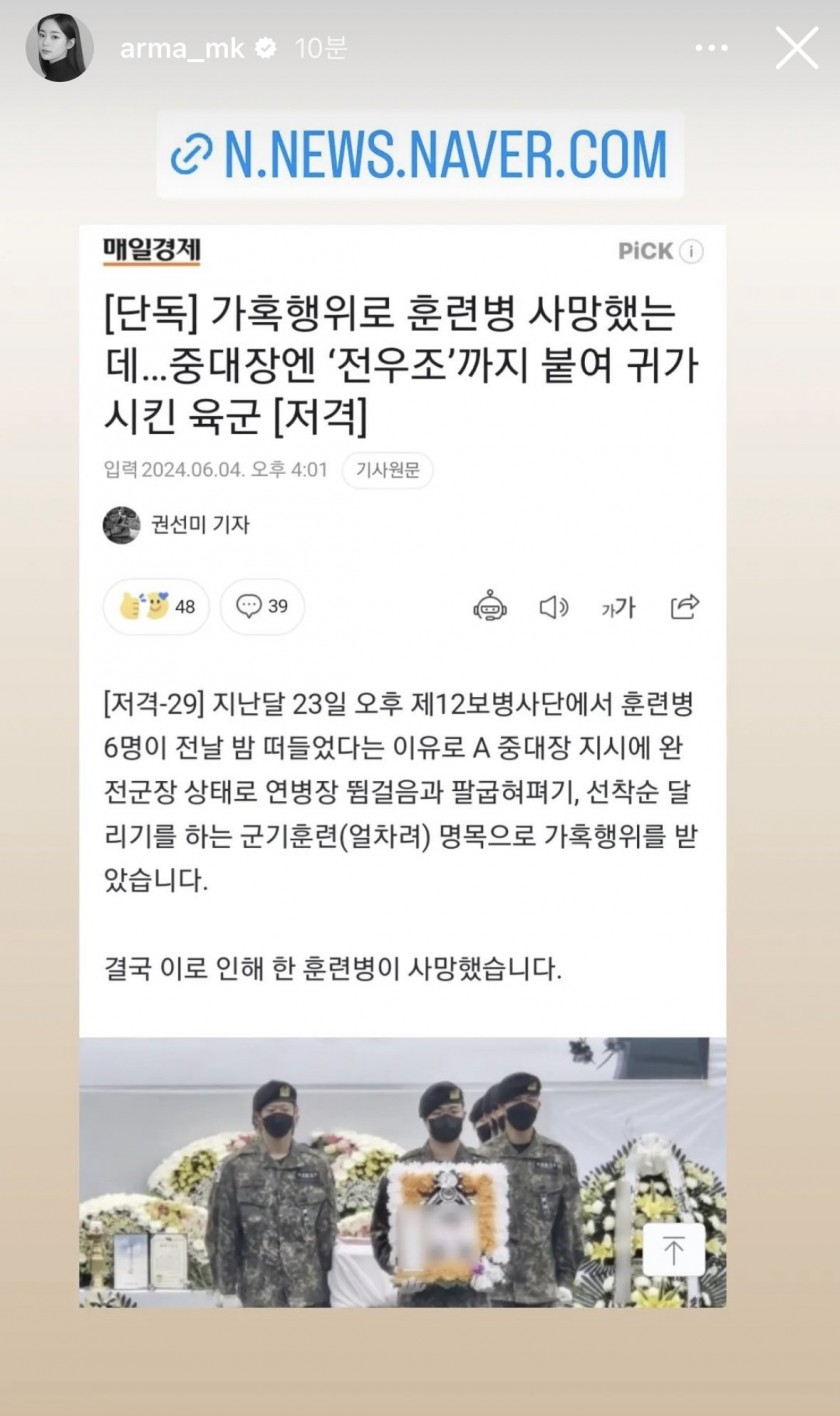Open the N.NEWS.NAVER.COM link sticker
Viewport: 840px width, 1416px height.
click(x=420, y=154)
